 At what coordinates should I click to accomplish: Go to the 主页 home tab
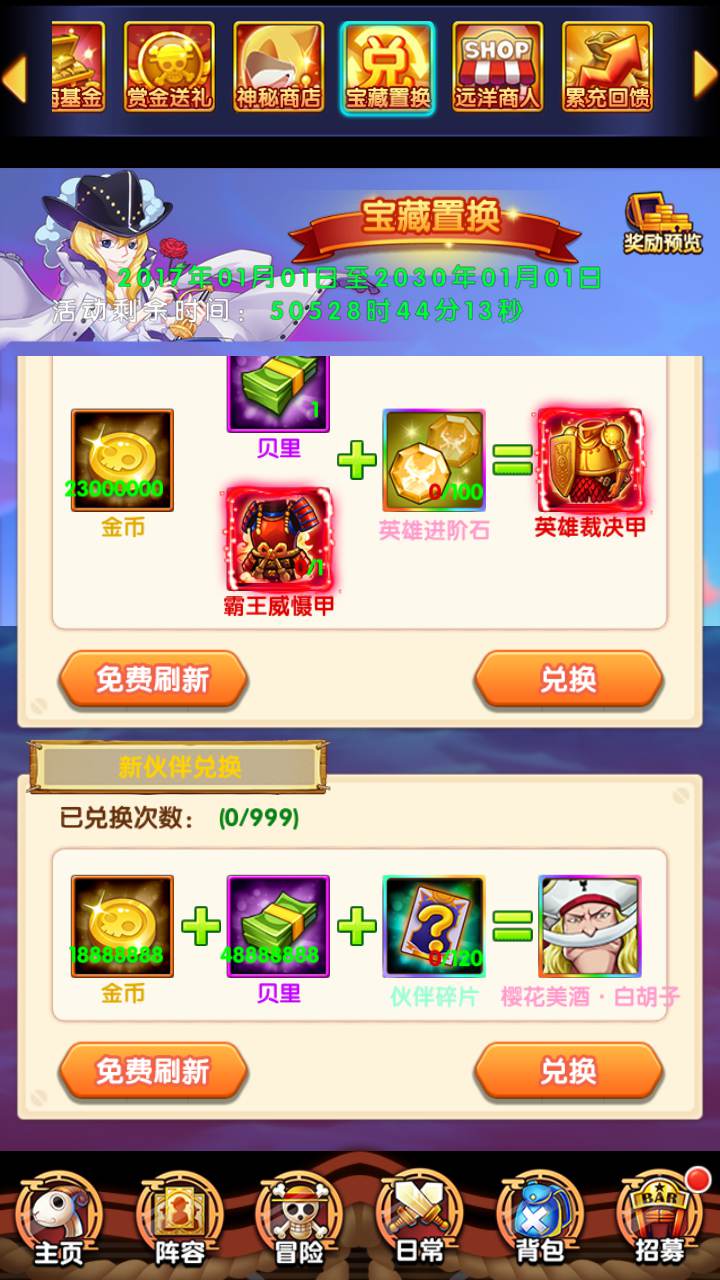(58, 1222)
